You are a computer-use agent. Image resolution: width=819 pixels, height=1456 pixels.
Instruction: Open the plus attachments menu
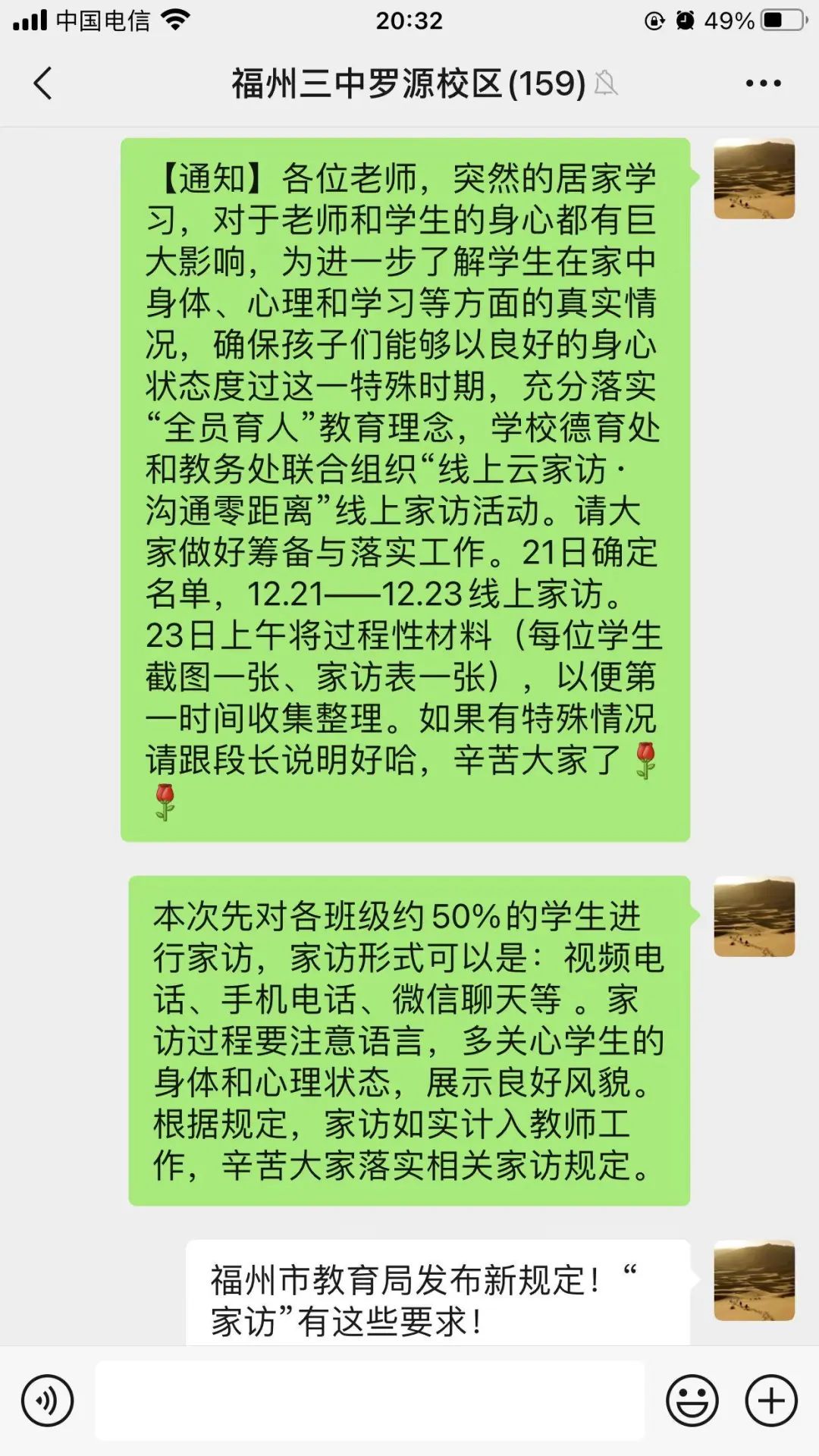(771, 1401)
